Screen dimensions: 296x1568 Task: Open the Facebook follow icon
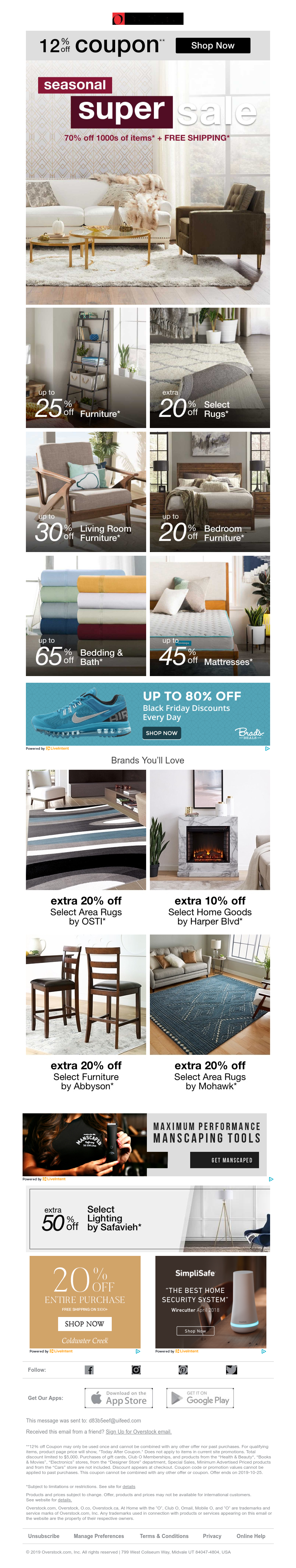(x=89, y=1370)
